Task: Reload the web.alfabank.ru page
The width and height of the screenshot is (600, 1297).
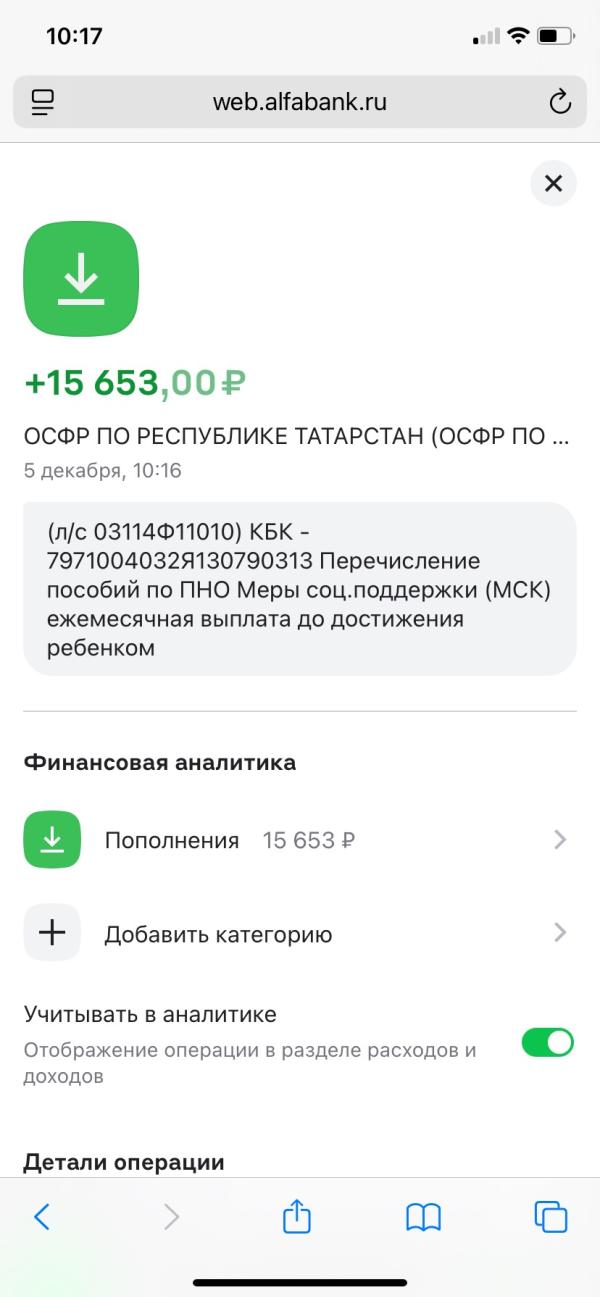Action: [x=560, y=101]
